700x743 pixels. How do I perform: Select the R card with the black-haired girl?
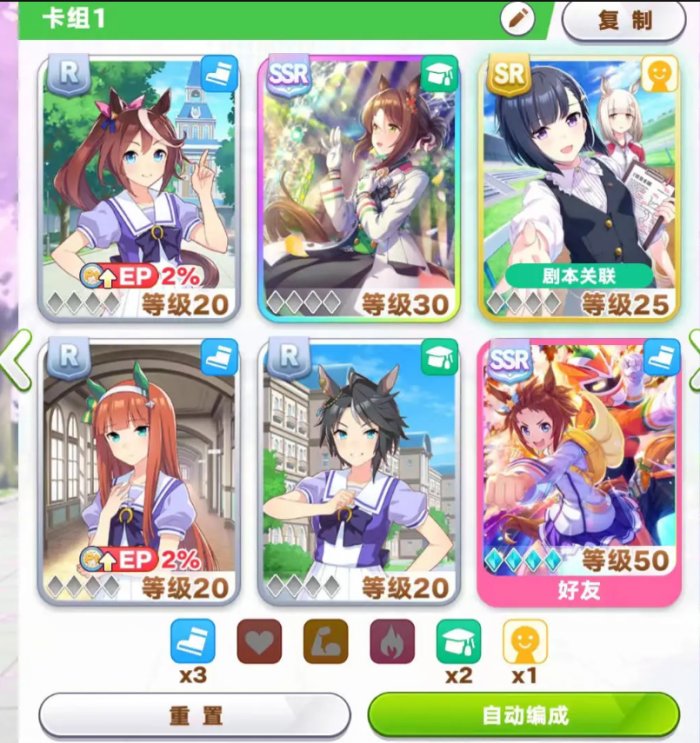(x=359, y=472)
